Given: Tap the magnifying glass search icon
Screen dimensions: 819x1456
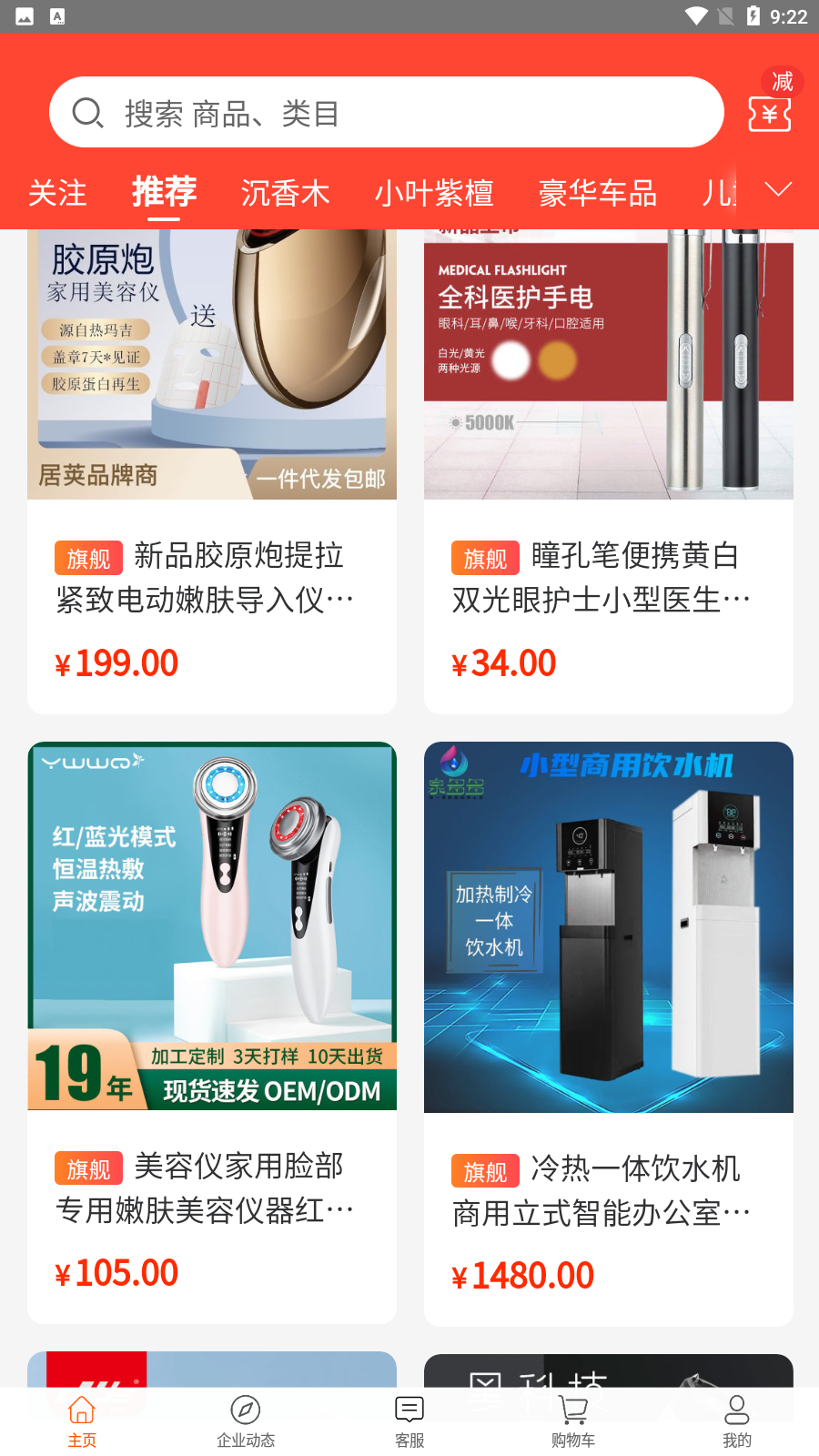Looking at the screenshot, I should 88,112.
